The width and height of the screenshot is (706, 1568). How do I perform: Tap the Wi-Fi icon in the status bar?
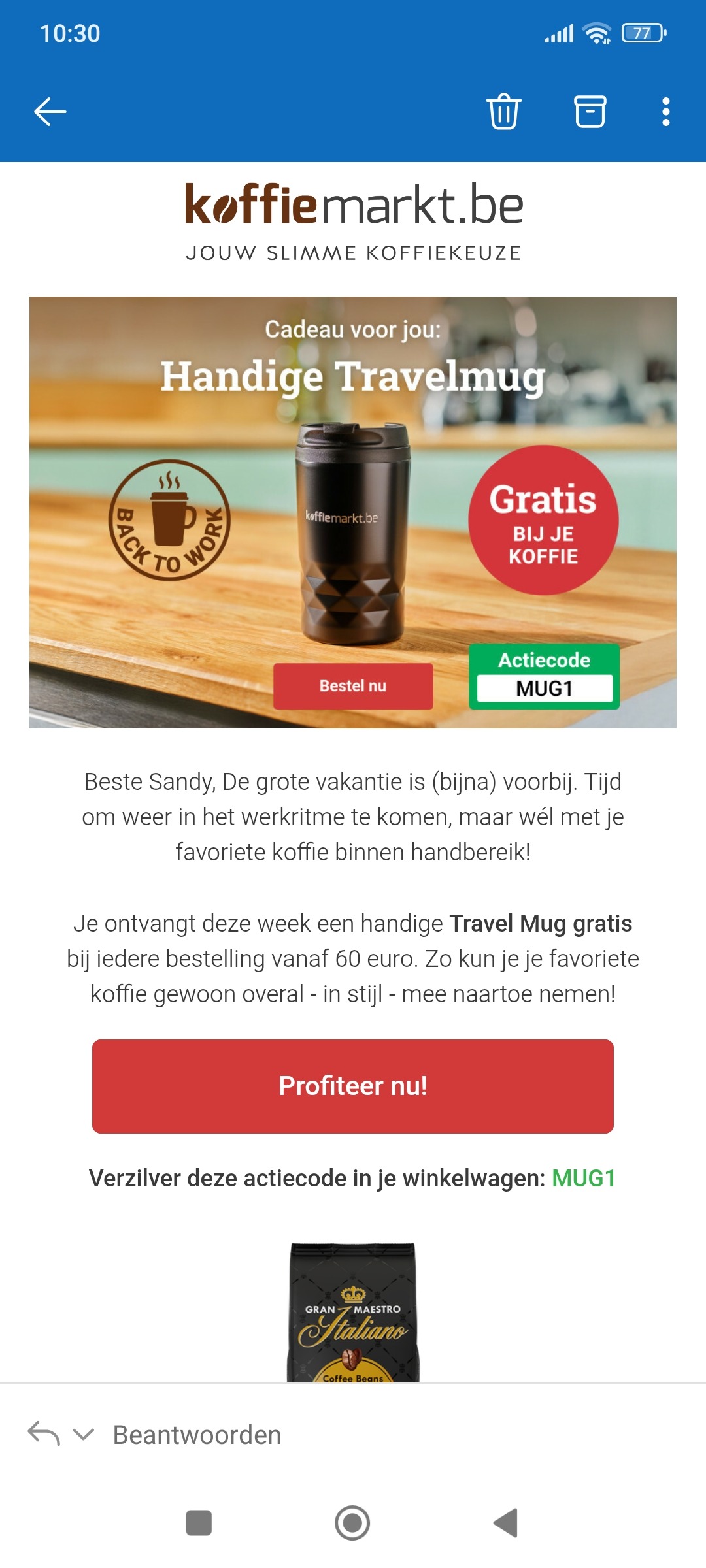tap(597, 31)
